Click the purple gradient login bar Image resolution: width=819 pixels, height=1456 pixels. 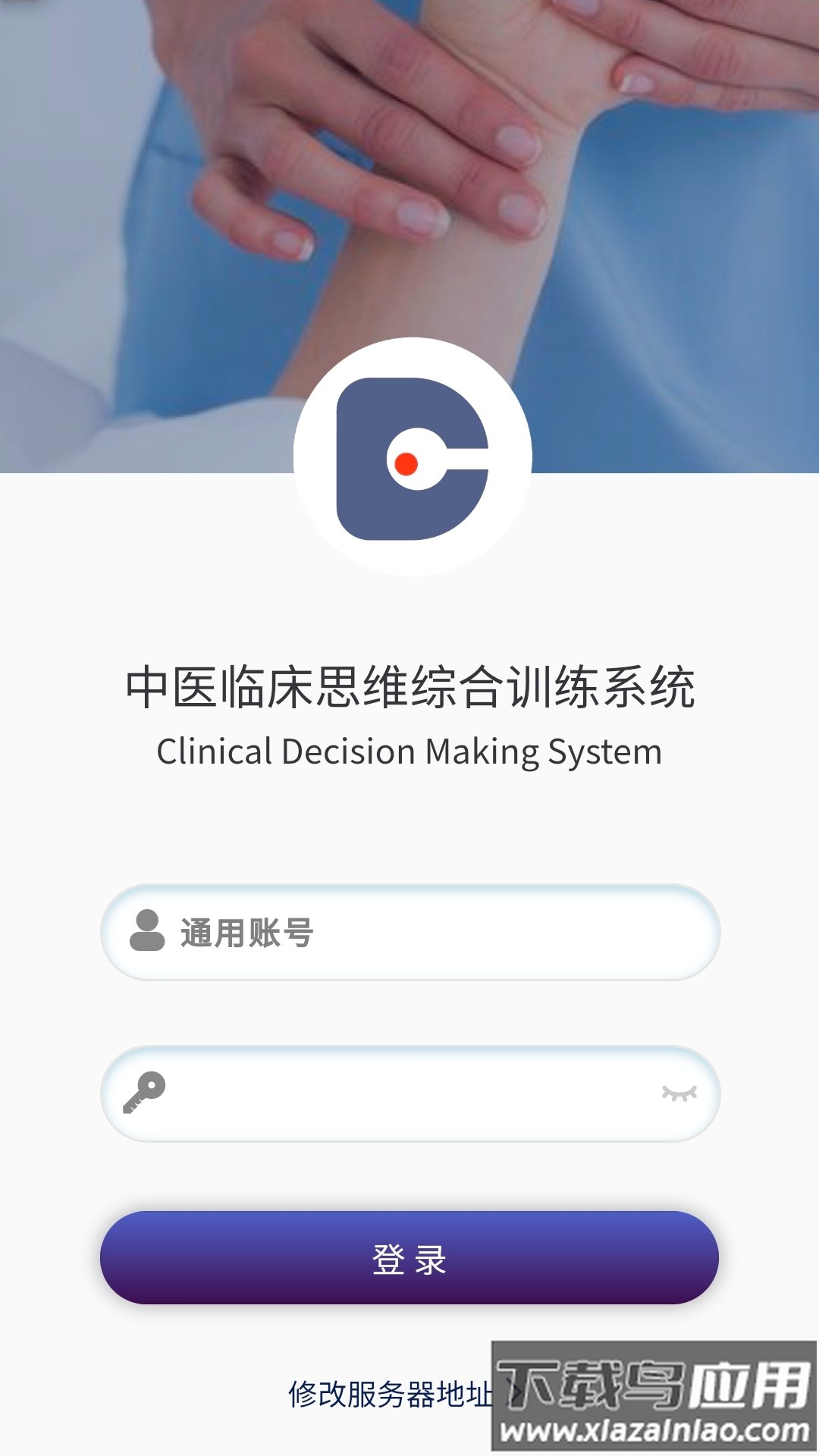[409, 1255]
